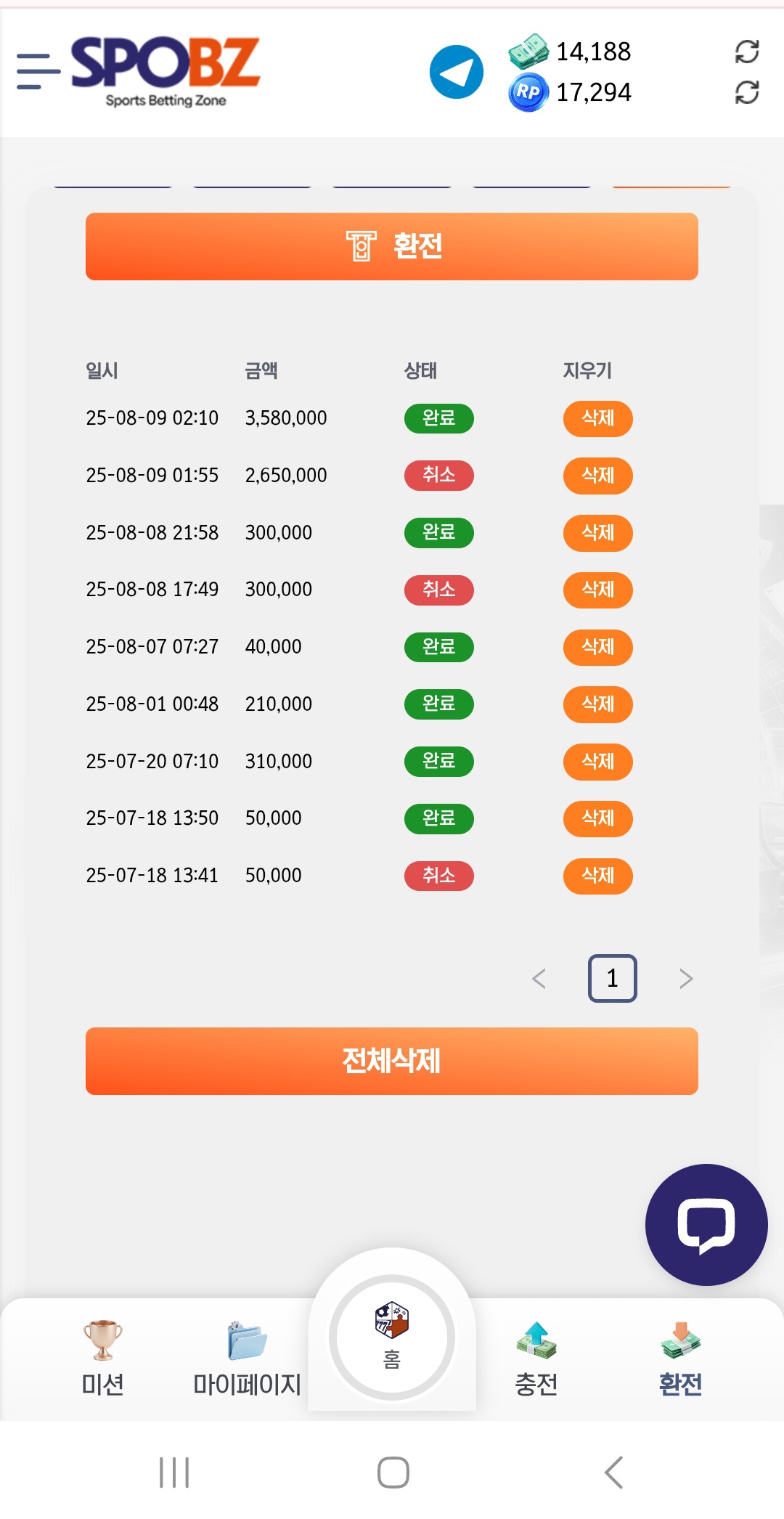
Task: Delete the record dated 25-08-08 21:58
Action: 598,533
